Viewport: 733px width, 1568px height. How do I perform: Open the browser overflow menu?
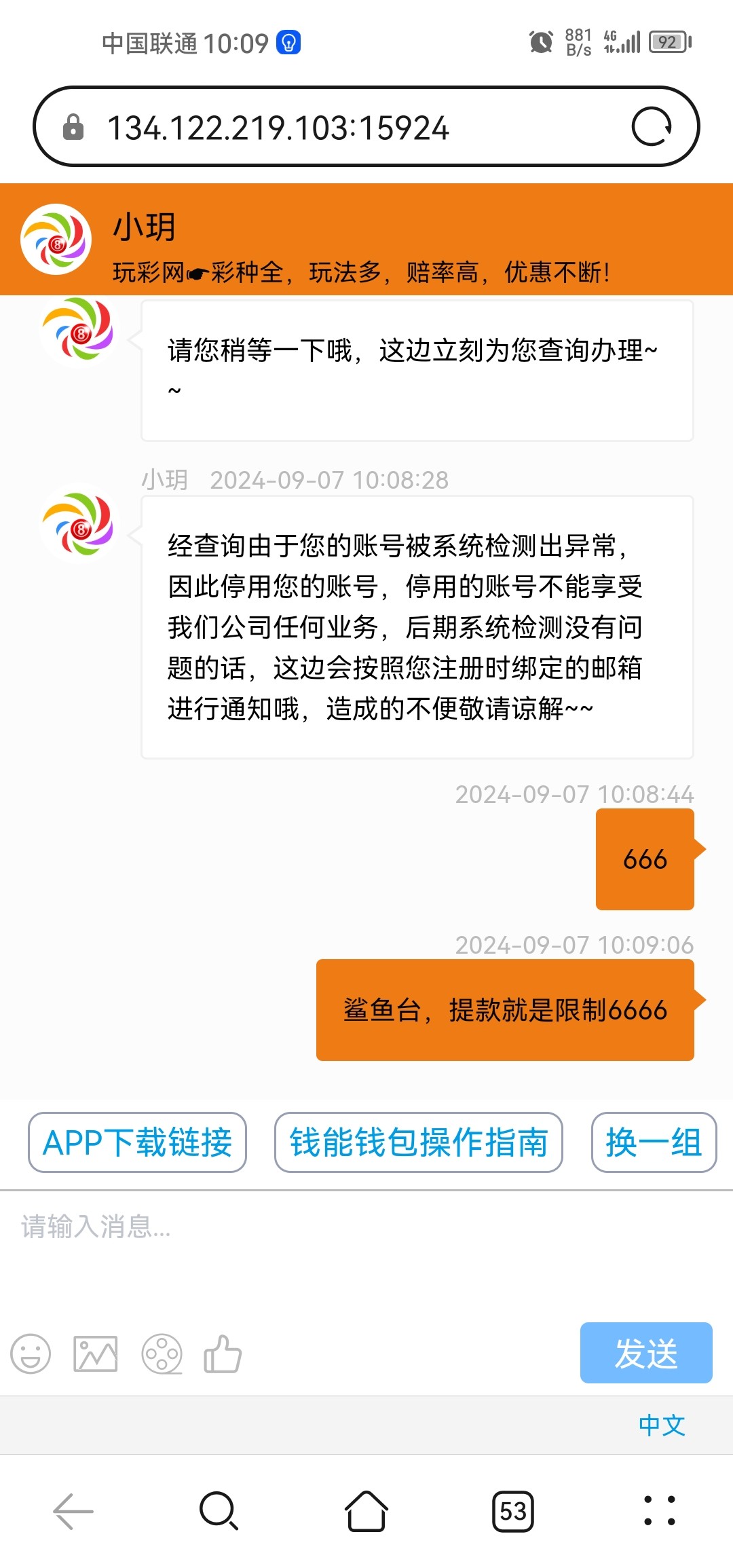click(659, 1511)
